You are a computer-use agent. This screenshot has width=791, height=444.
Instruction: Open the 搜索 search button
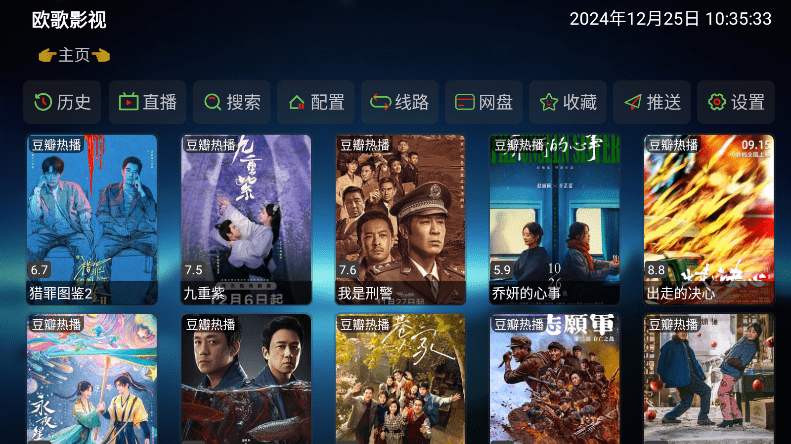click(232, 102)
